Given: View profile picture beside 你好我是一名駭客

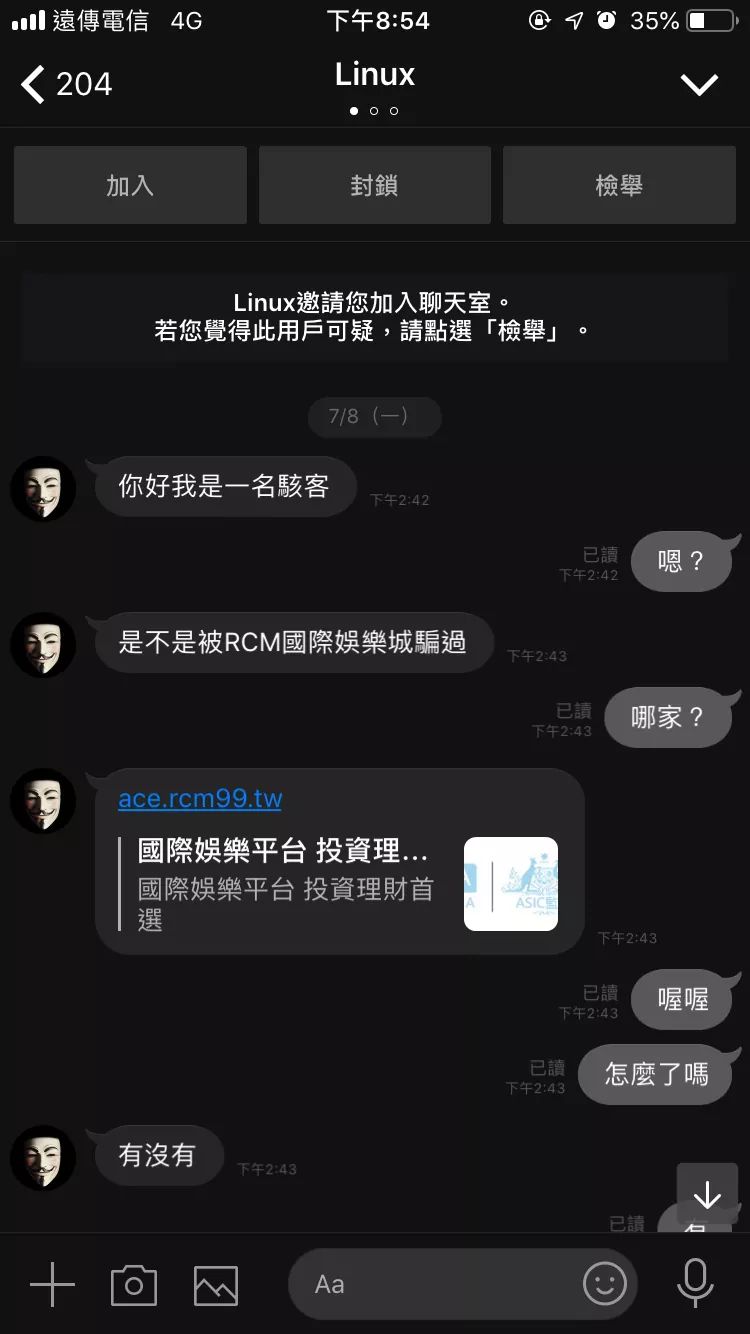Looking at the screenshot, I should (x=43, y=489).
